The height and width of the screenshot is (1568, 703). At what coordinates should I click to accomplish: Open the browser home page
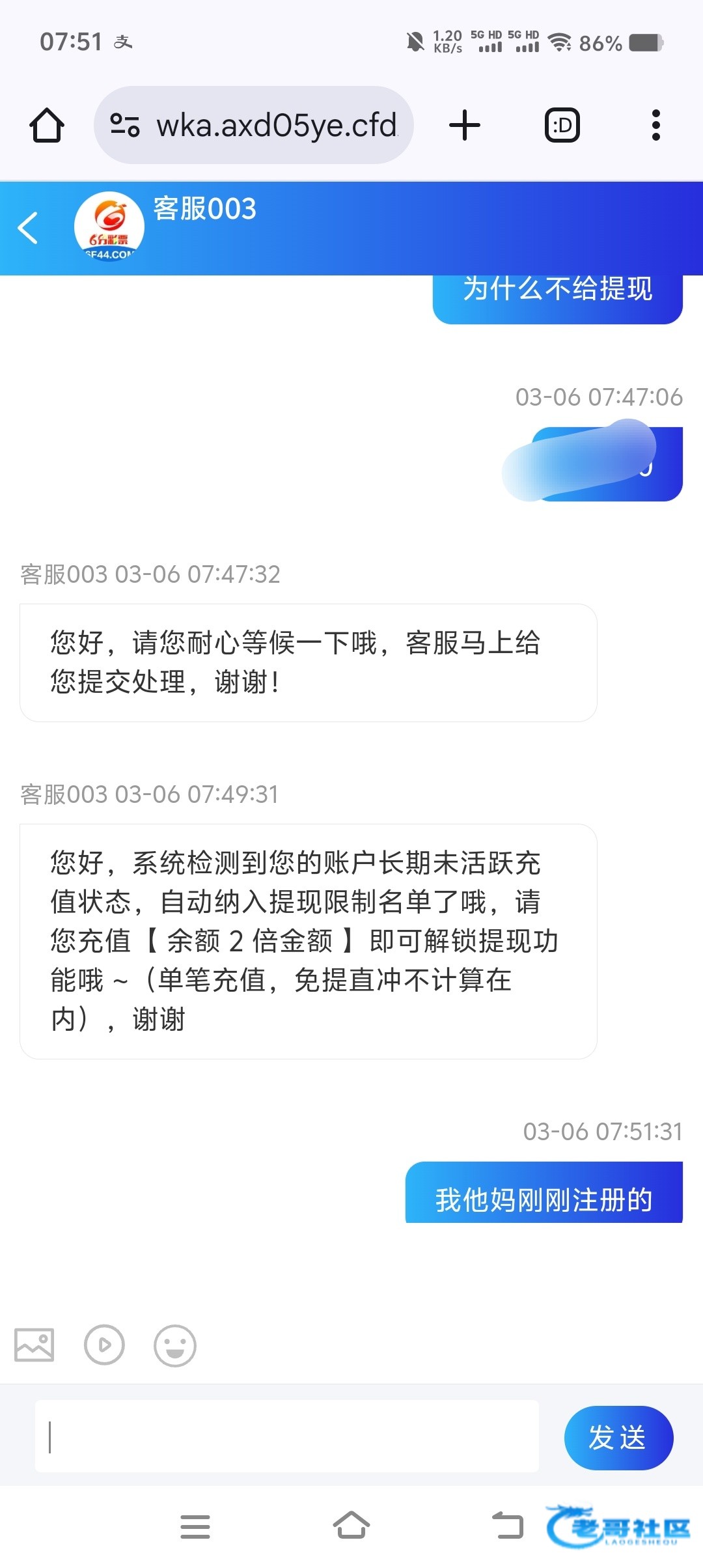pos(47,125)
